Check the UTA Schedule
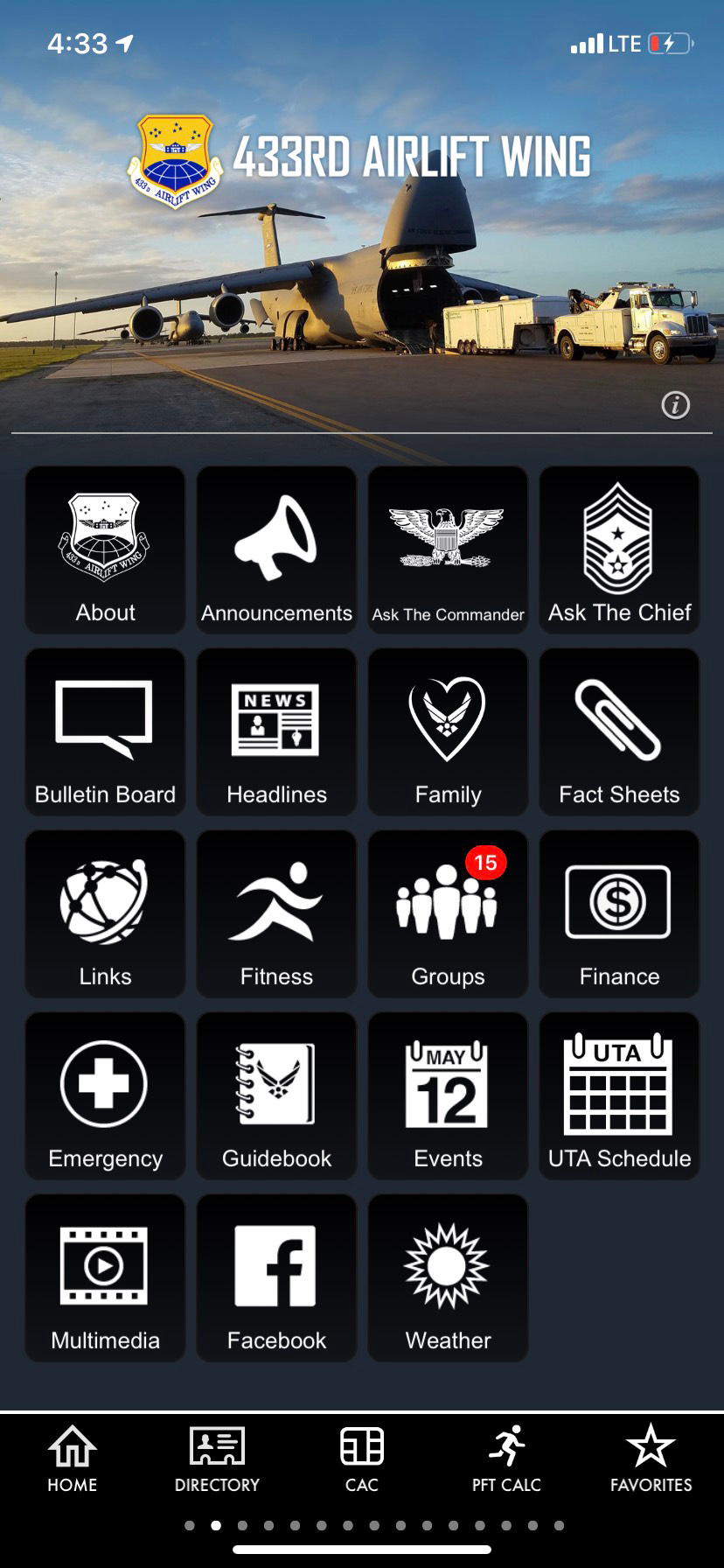Viewport: 724px width, 1568px height. (x=619, y=1096)
